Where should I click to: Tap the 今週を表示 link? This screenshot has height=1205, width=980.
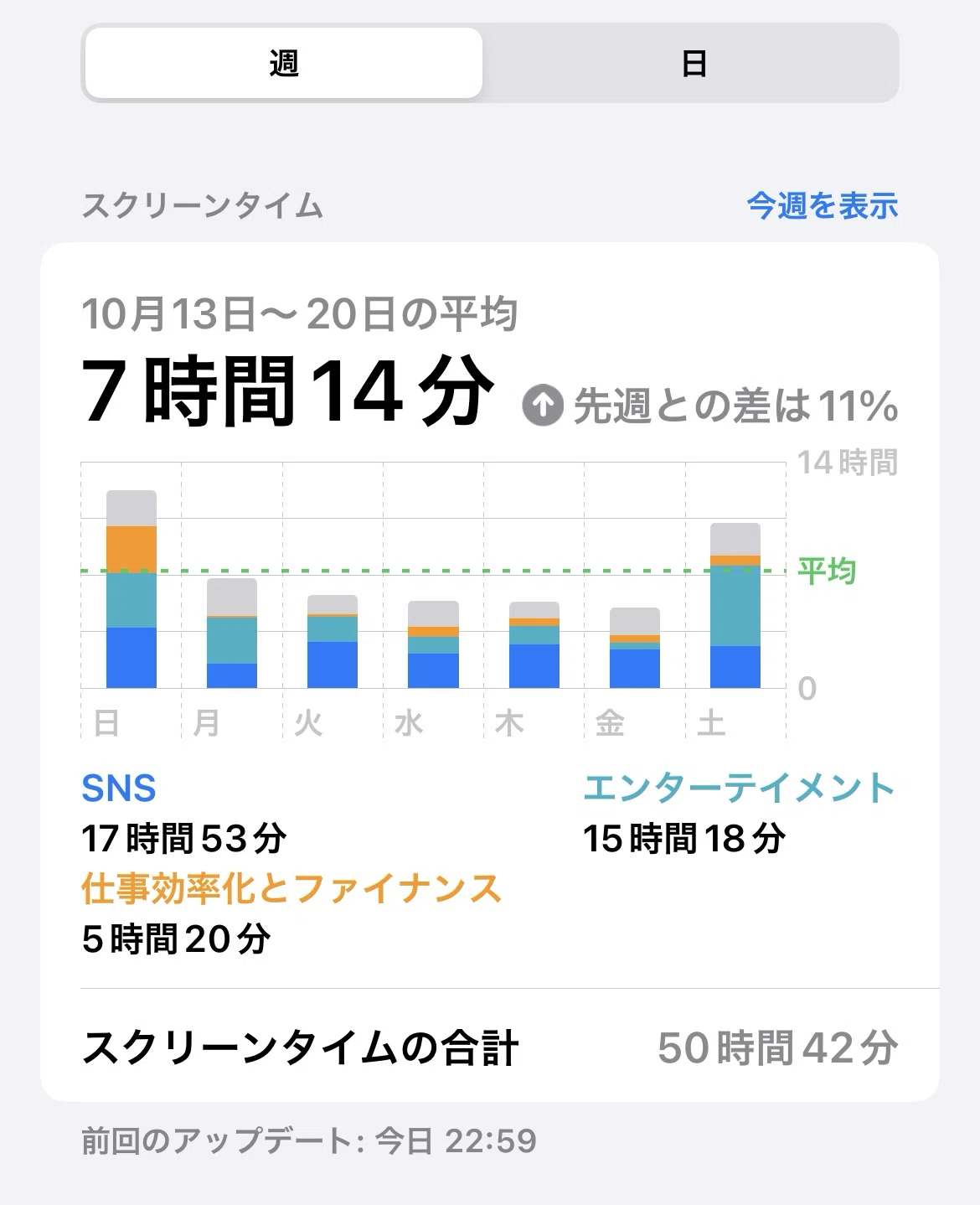pos(822,205)
